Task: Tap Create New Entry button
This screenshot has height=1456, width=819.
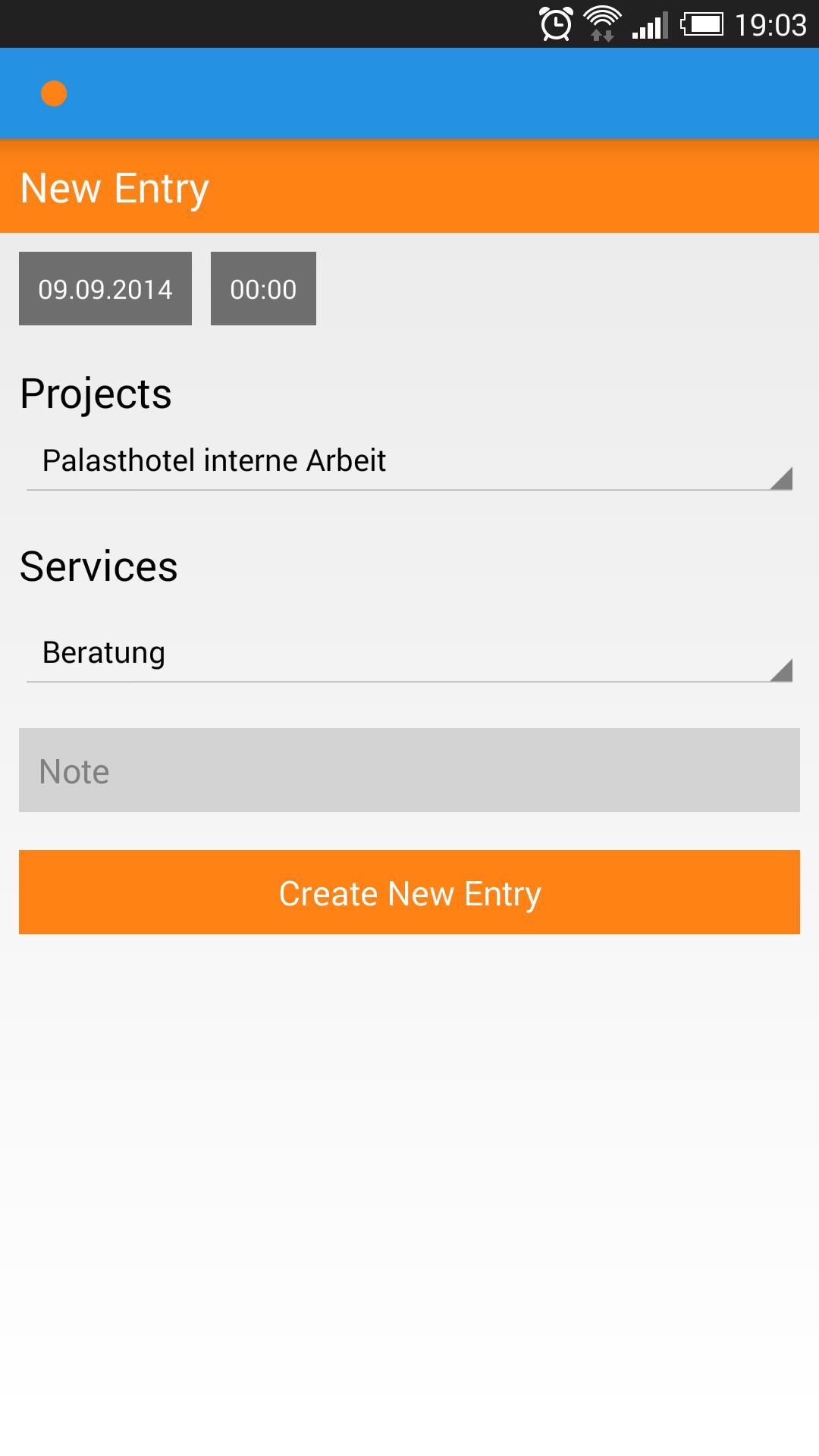Action: pos(409,893)
